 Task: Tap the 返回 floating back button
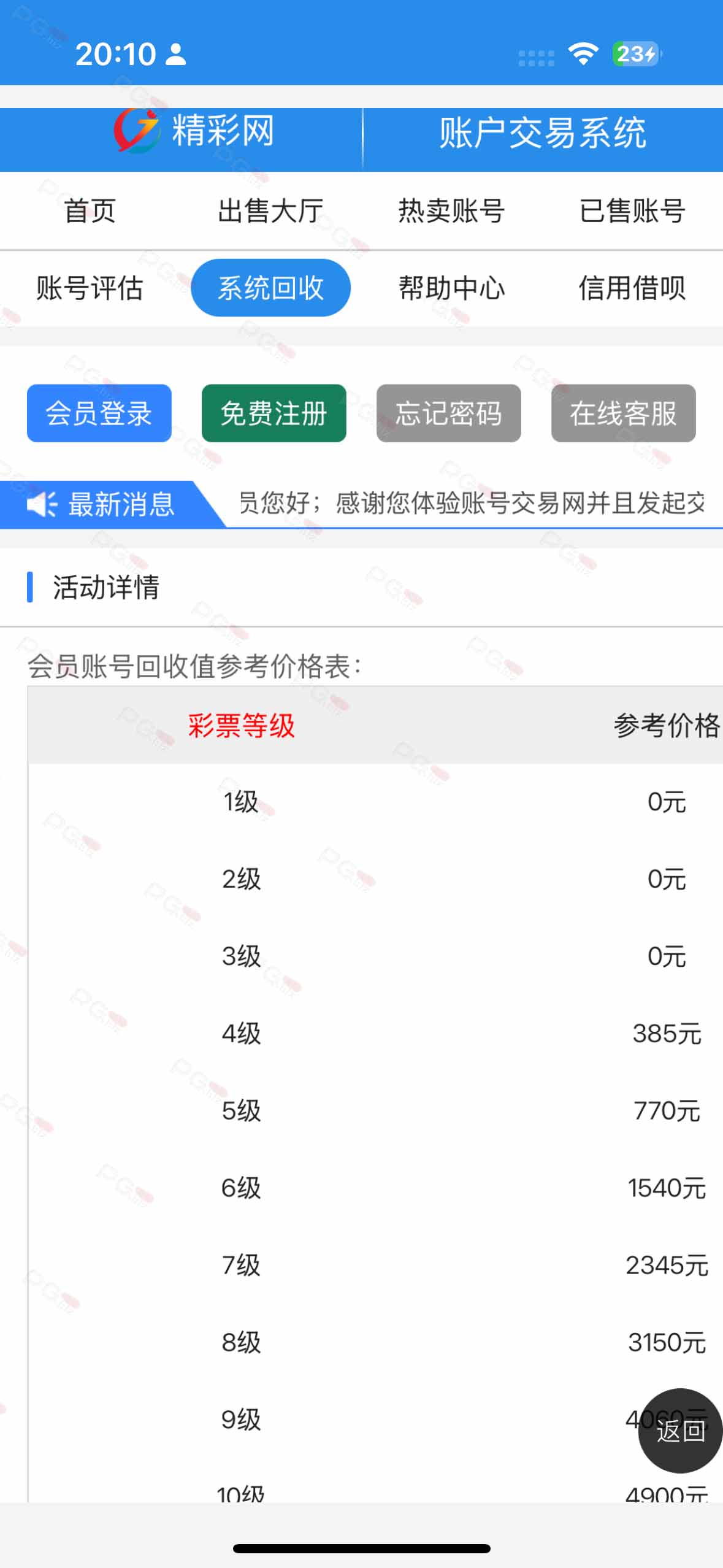click(x=680, y=1431)
